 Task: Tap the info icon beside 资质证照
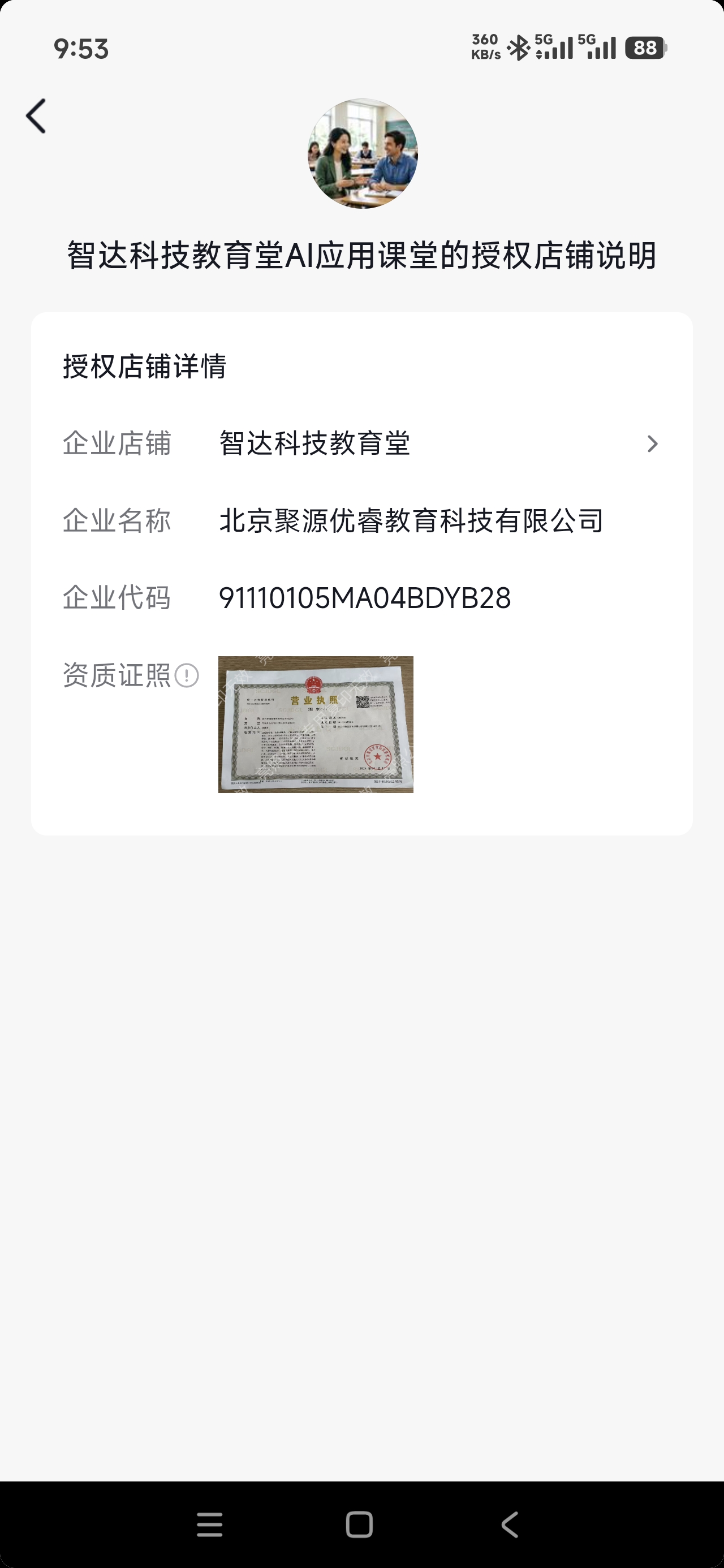pos(186,675)
